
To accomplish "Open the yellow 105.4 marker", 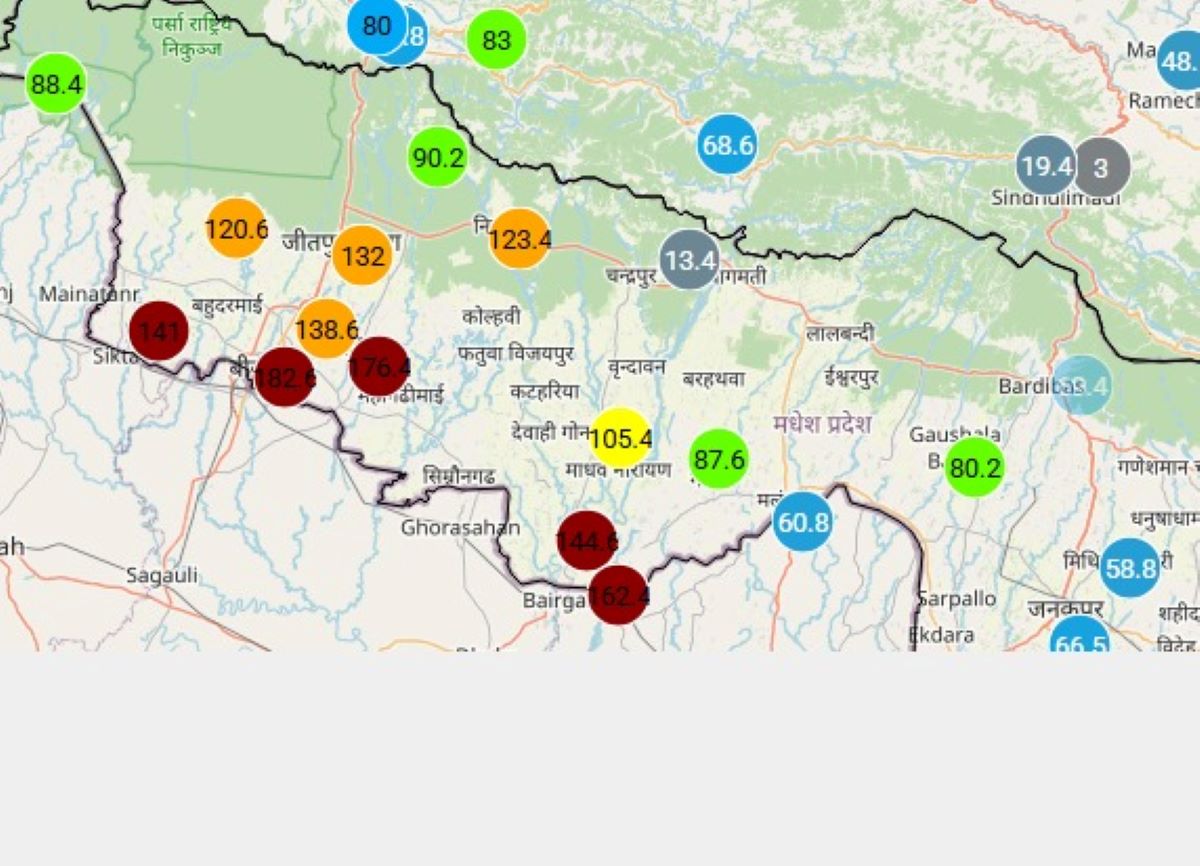I will (620, 438).
